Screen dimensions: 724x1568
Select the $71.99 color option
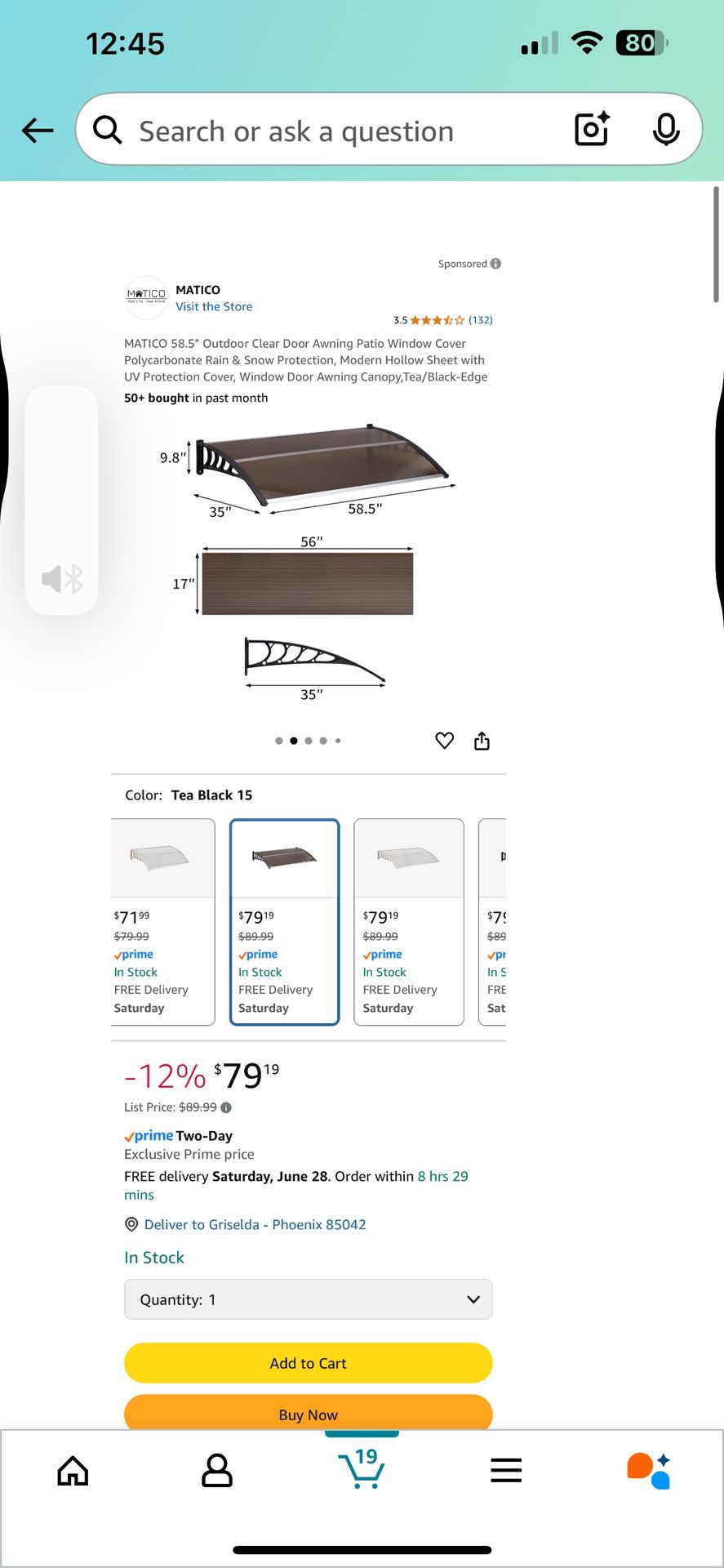click(x=162, y=921)
